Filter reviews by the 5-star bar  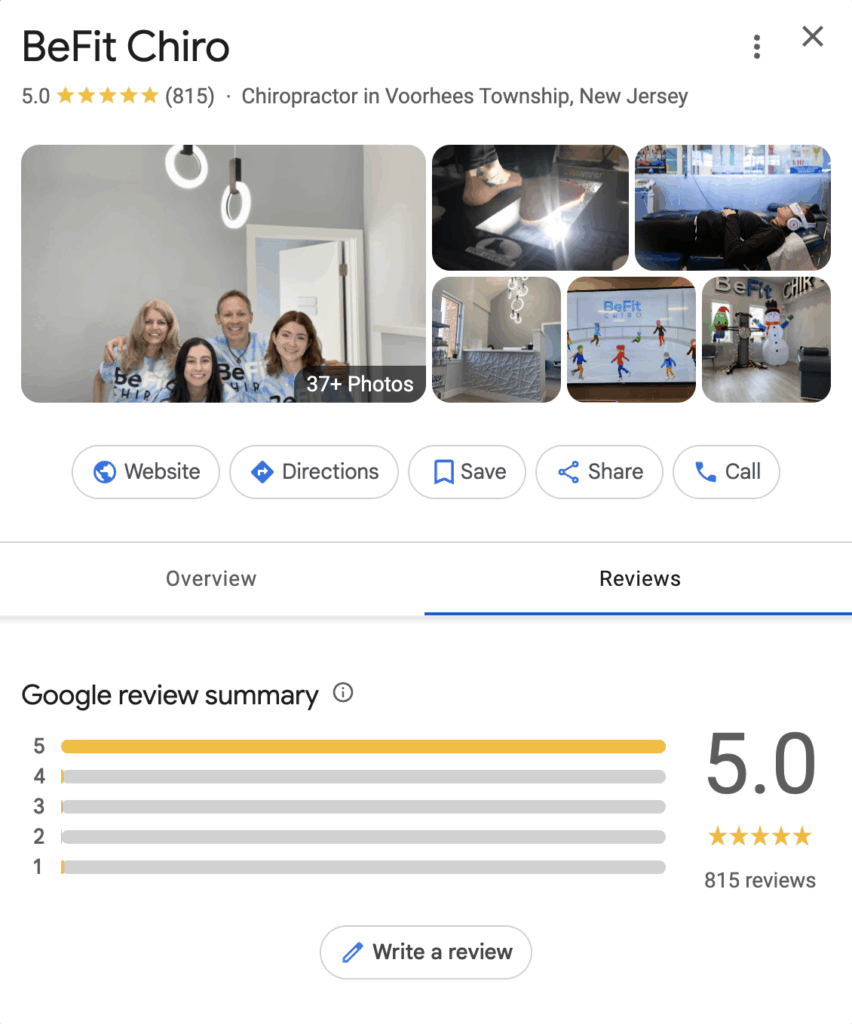pyautogui.click(x=363, y=746)
